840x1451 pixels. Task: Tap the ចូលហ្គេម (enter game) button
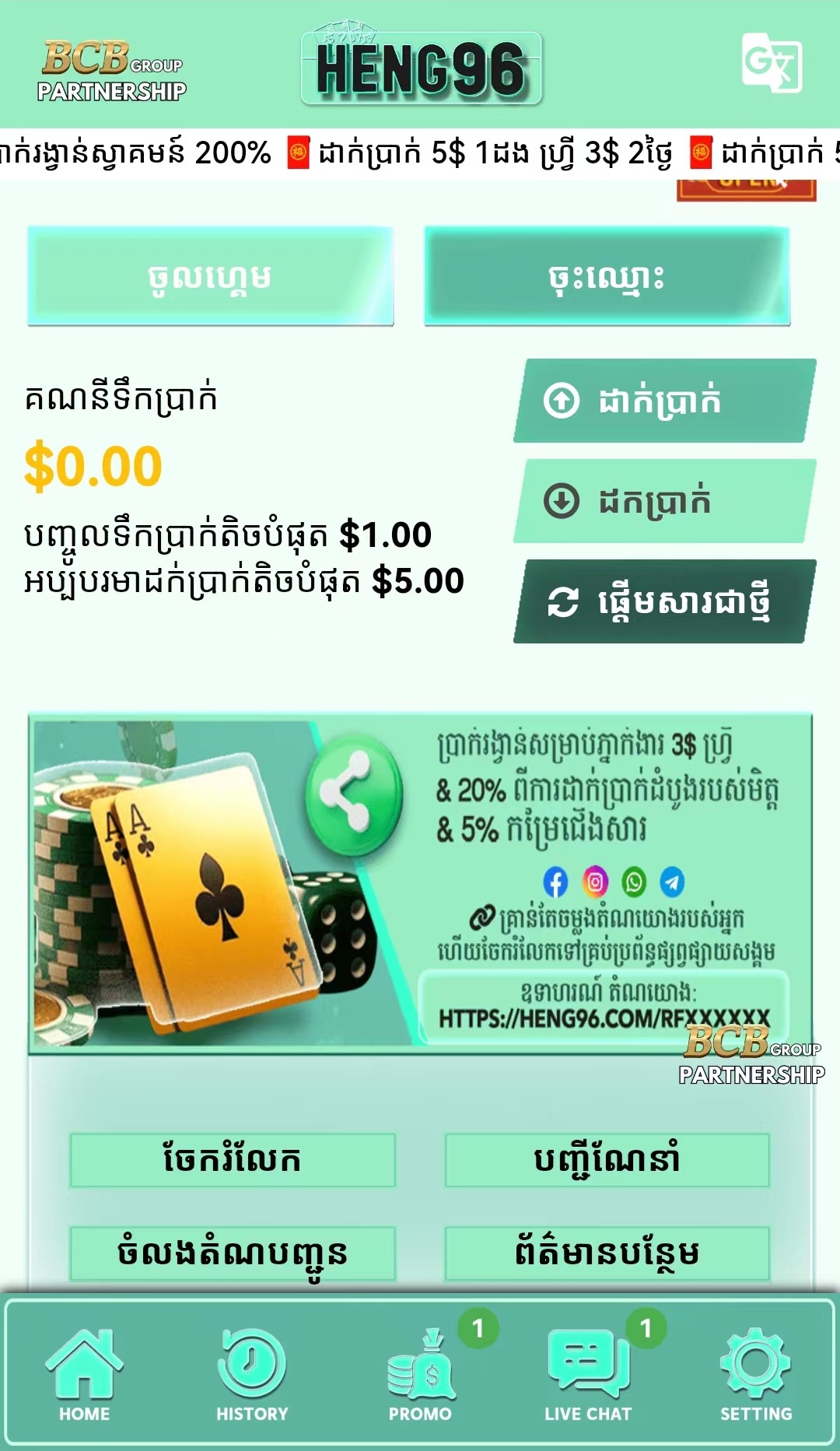(210, 277)
